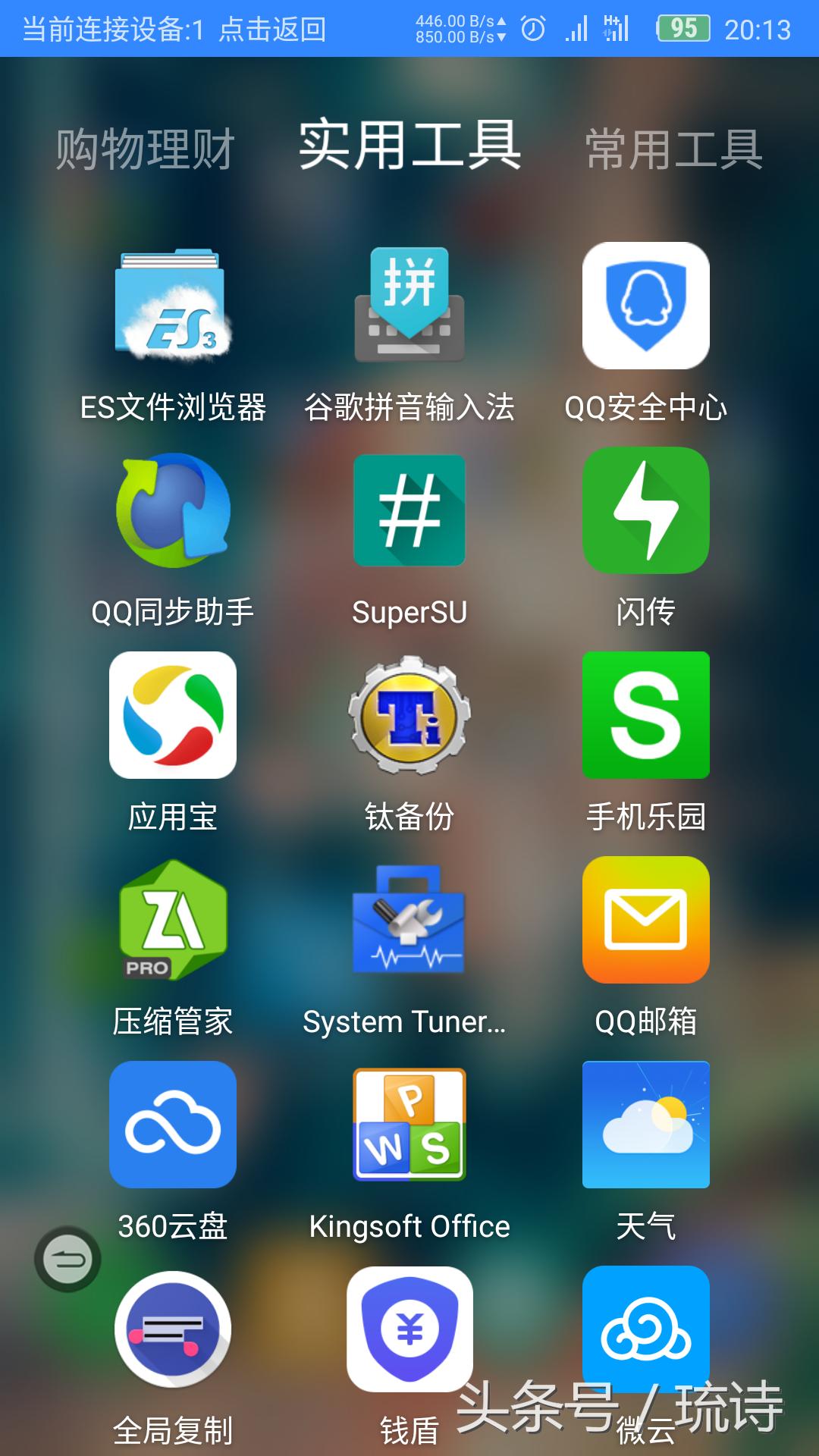Switch to the 购物理财 tab
The width and height of the screenshot is (819, 1456).
click(144, 149)
